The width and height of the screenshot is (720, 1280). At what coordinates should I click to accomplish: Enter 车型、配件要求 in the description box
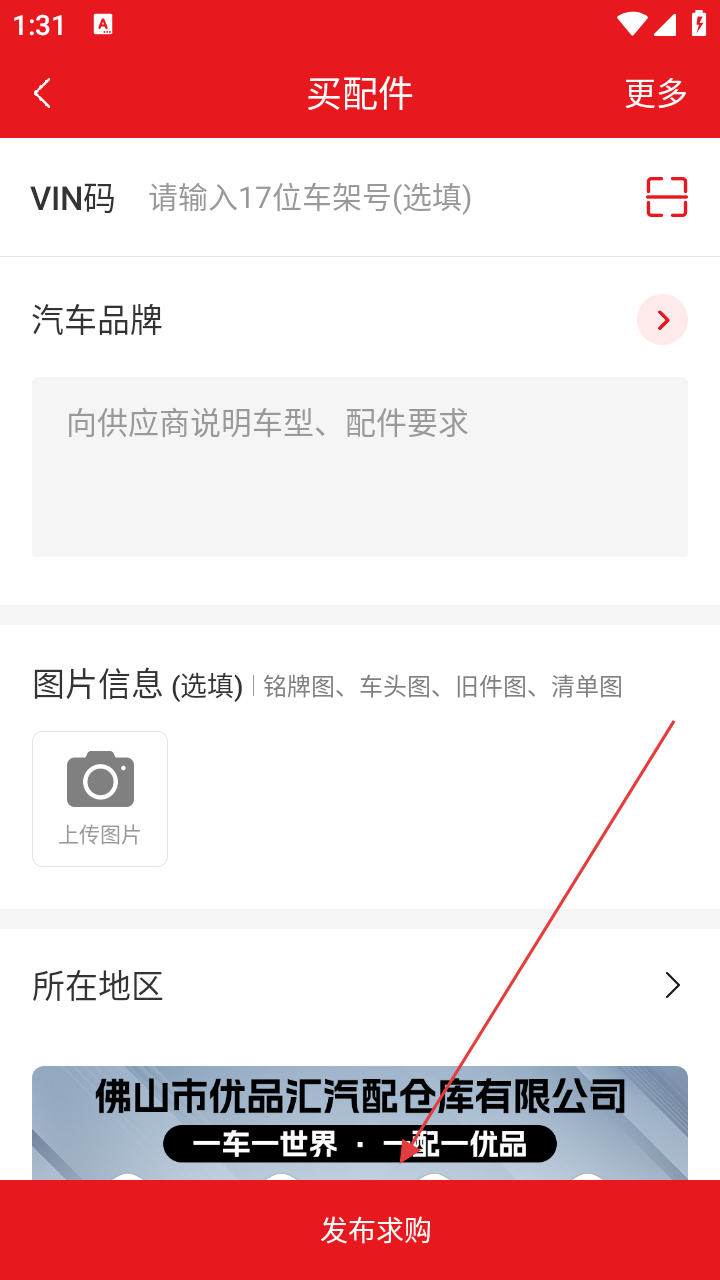point(360,466)
